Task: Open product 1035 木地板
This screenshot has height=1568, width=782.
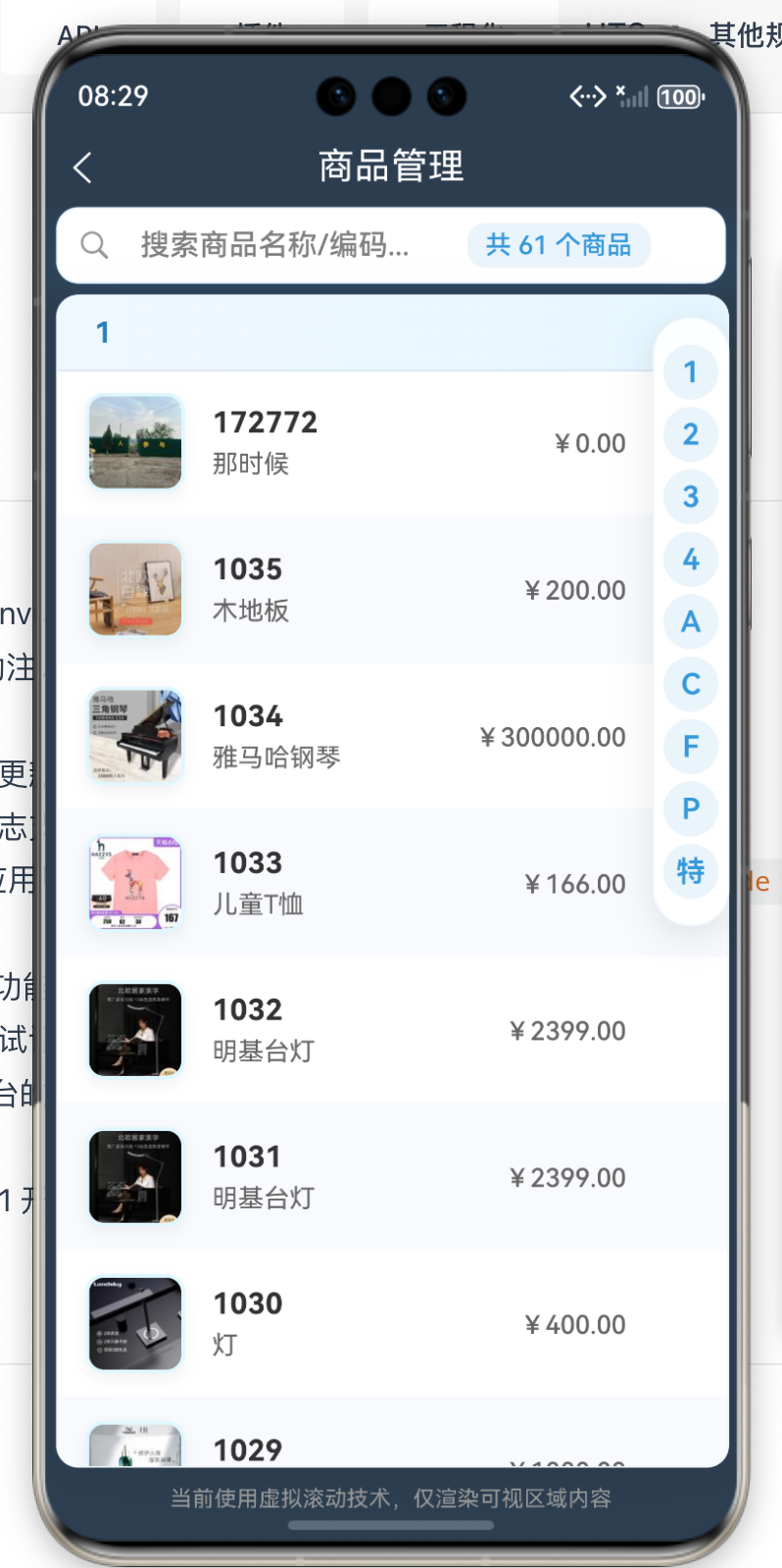Action: (x=353, y=590)
